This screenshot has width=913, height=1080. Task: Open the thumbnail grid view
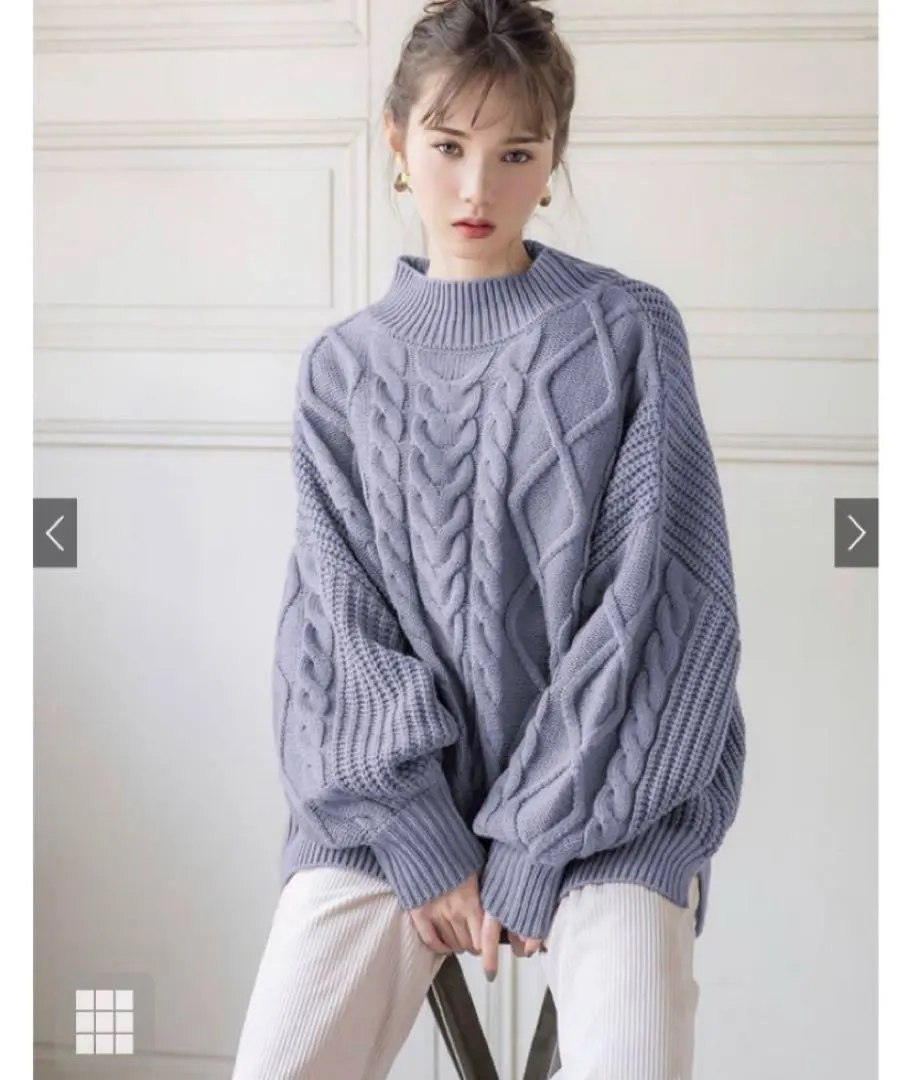coord(104,1022)
